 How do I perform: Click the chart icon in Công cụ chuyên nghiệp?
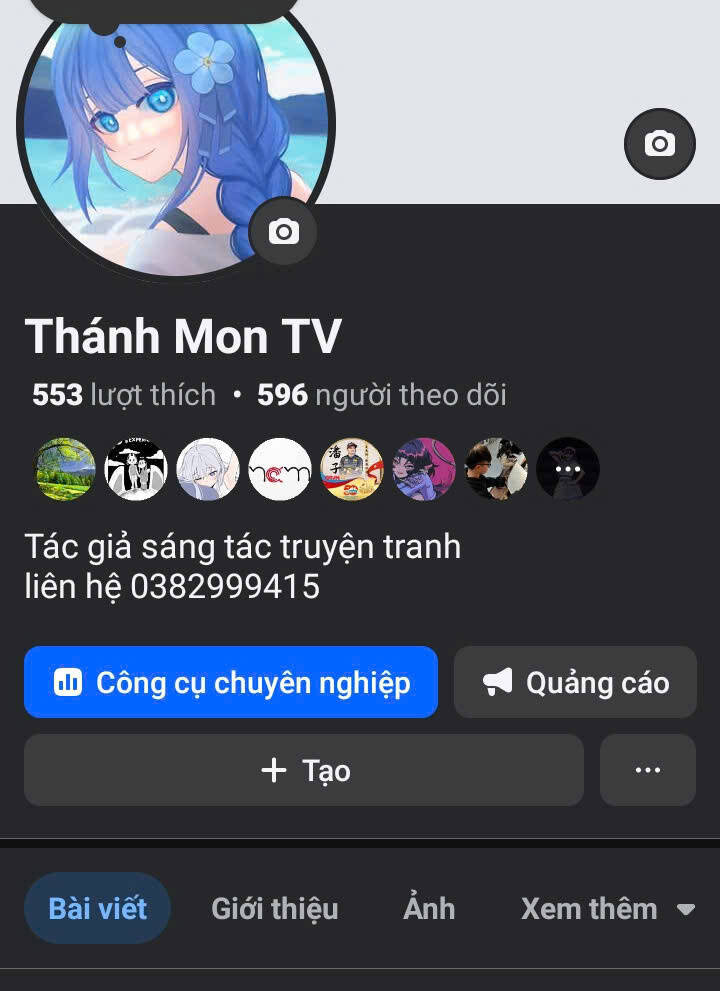66,682
